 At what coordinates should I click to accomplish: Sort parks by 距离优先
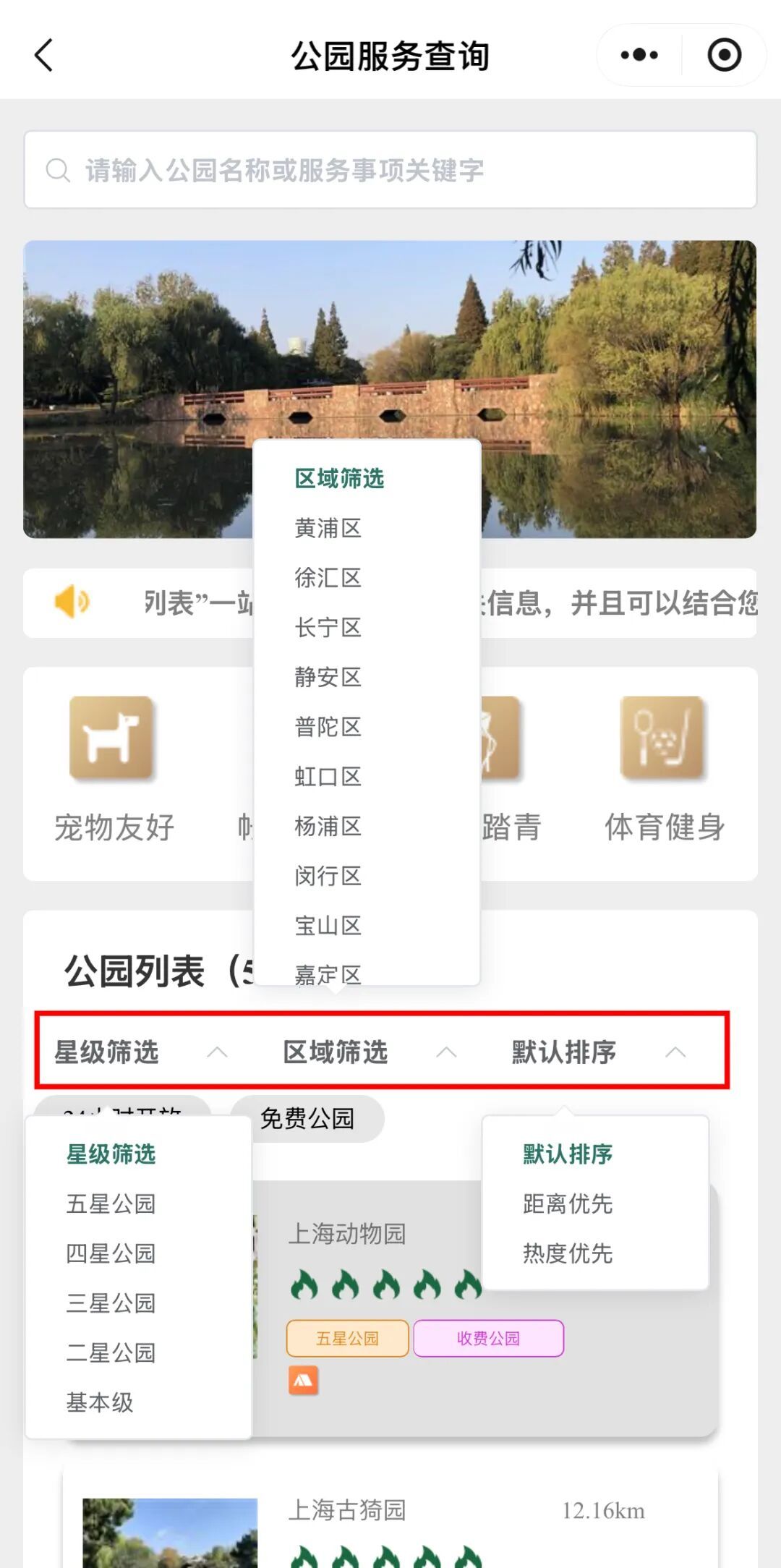click(568, 1204)
